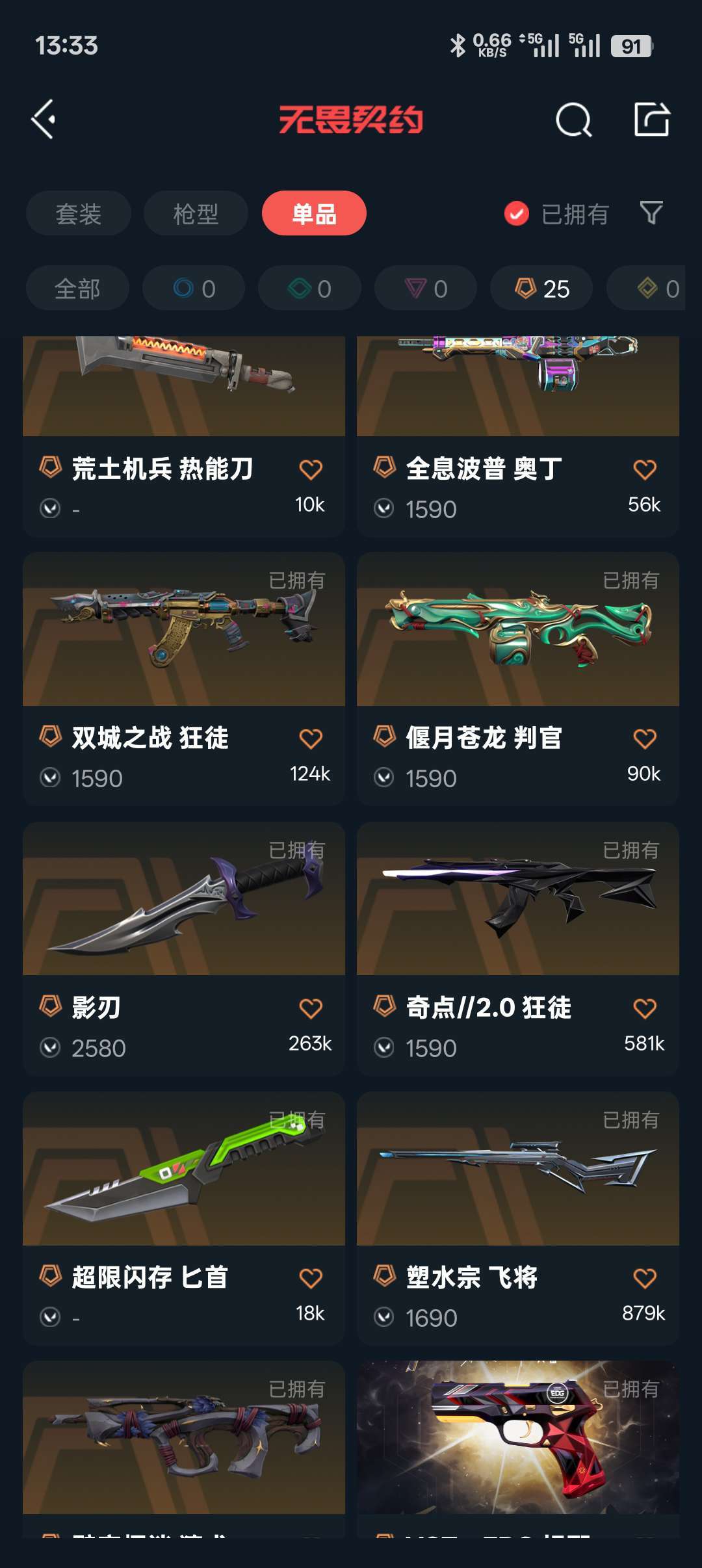
Task: Like the 超限闪存 匕首 skin
Action: 311,1278
